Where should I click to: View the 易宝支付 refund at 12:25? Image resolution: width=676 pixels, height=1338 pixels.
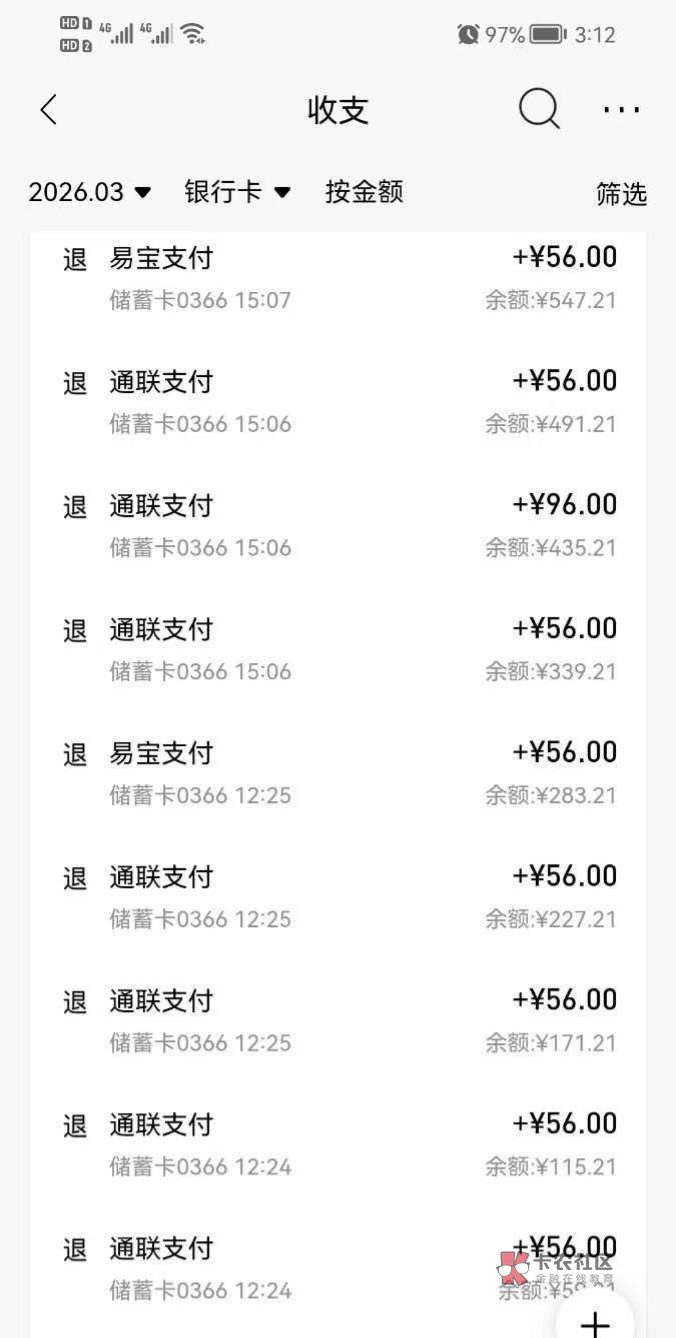(x=338, y=772)
